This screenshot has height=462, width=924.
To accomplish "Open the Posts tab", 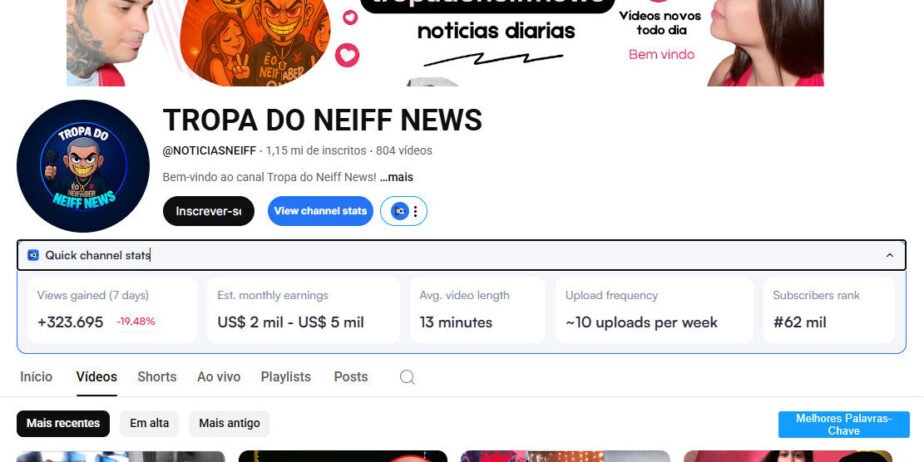I will tap(350, 377).
